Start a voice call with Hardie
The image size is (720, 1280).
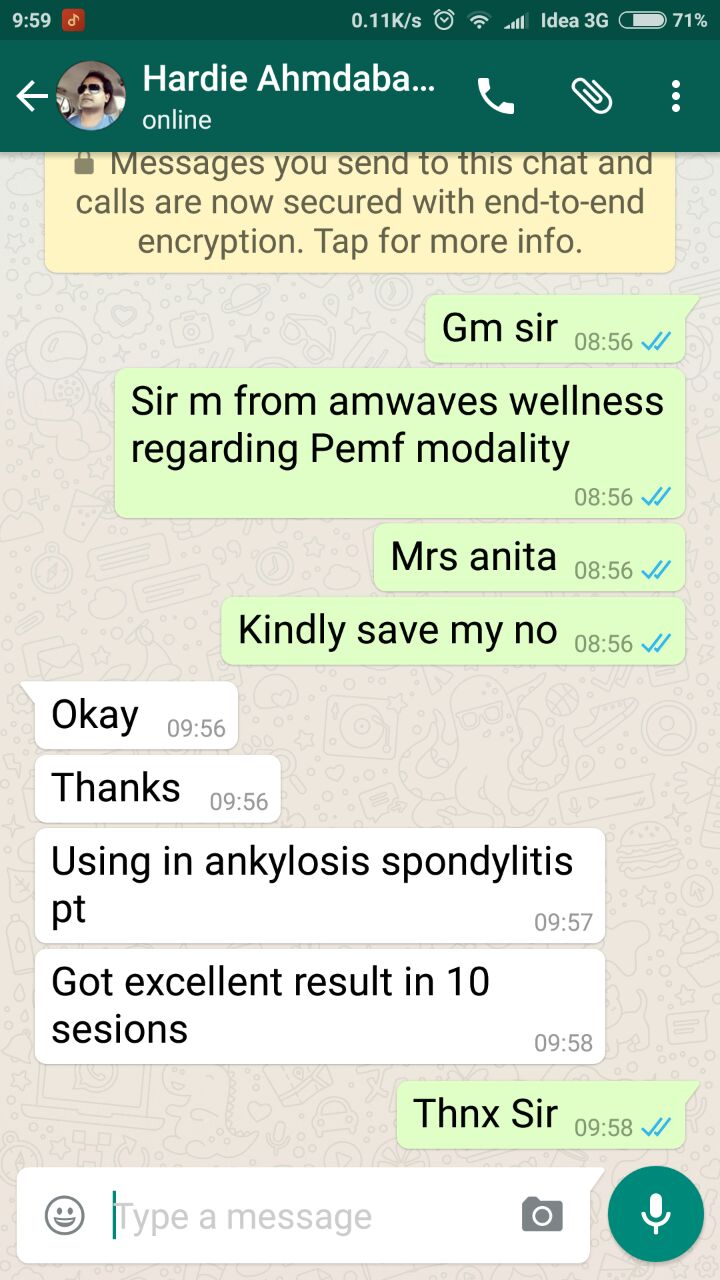[496, 96]
